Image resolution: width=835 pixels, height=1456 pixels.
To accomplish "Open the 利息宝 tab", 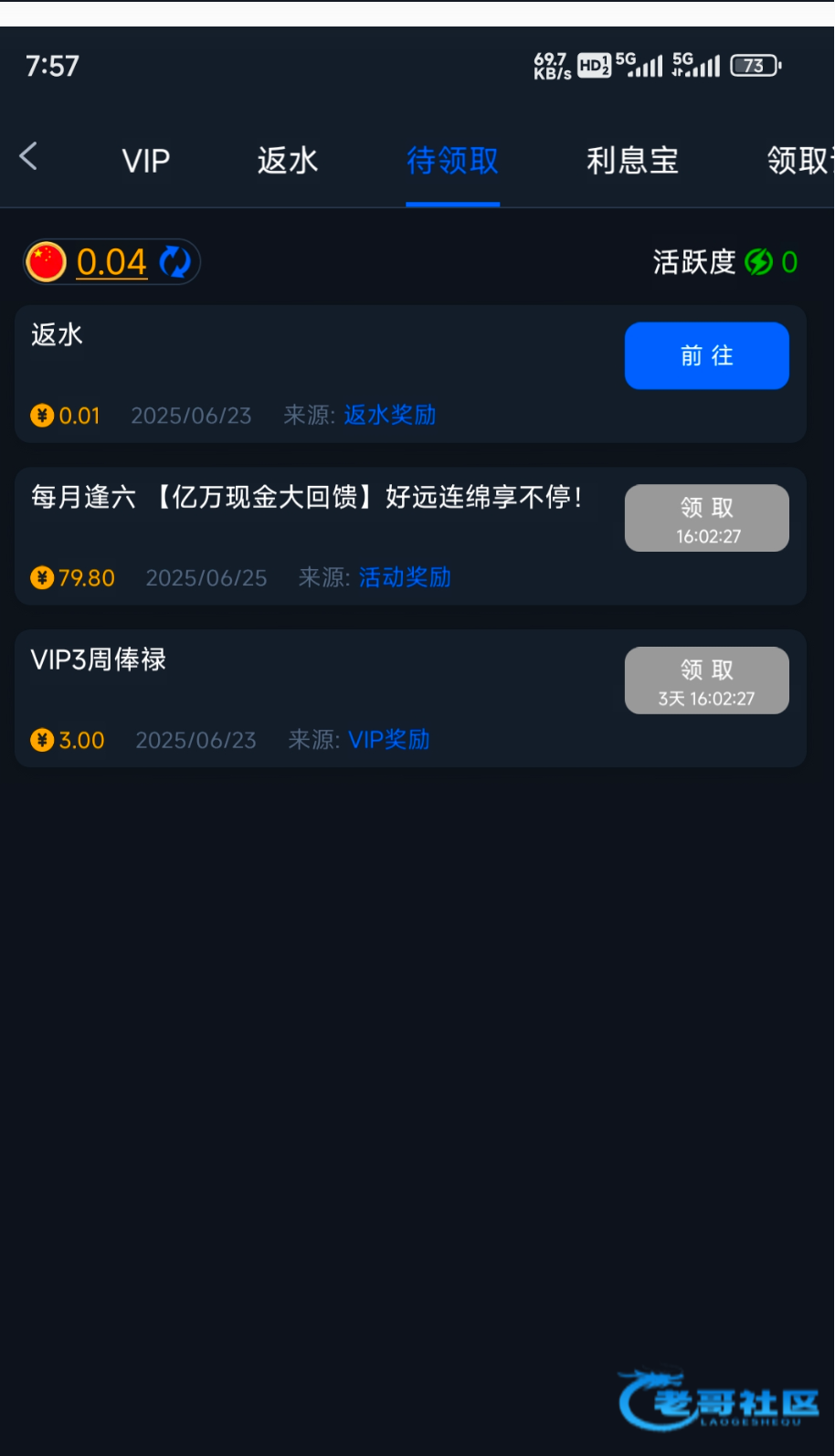I will (632, 161).
